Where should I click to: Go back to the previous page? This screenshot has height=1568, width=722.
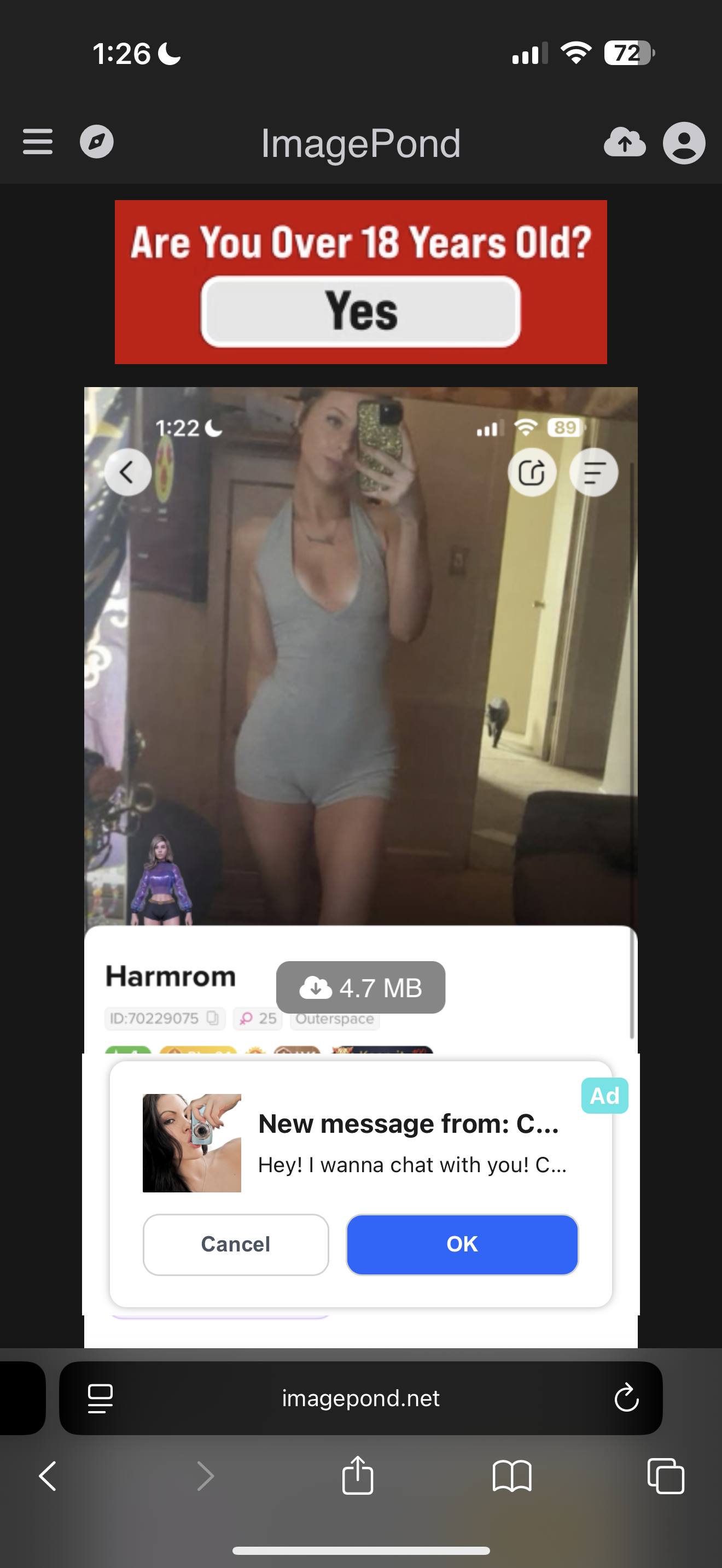[x=48, y=1476]
